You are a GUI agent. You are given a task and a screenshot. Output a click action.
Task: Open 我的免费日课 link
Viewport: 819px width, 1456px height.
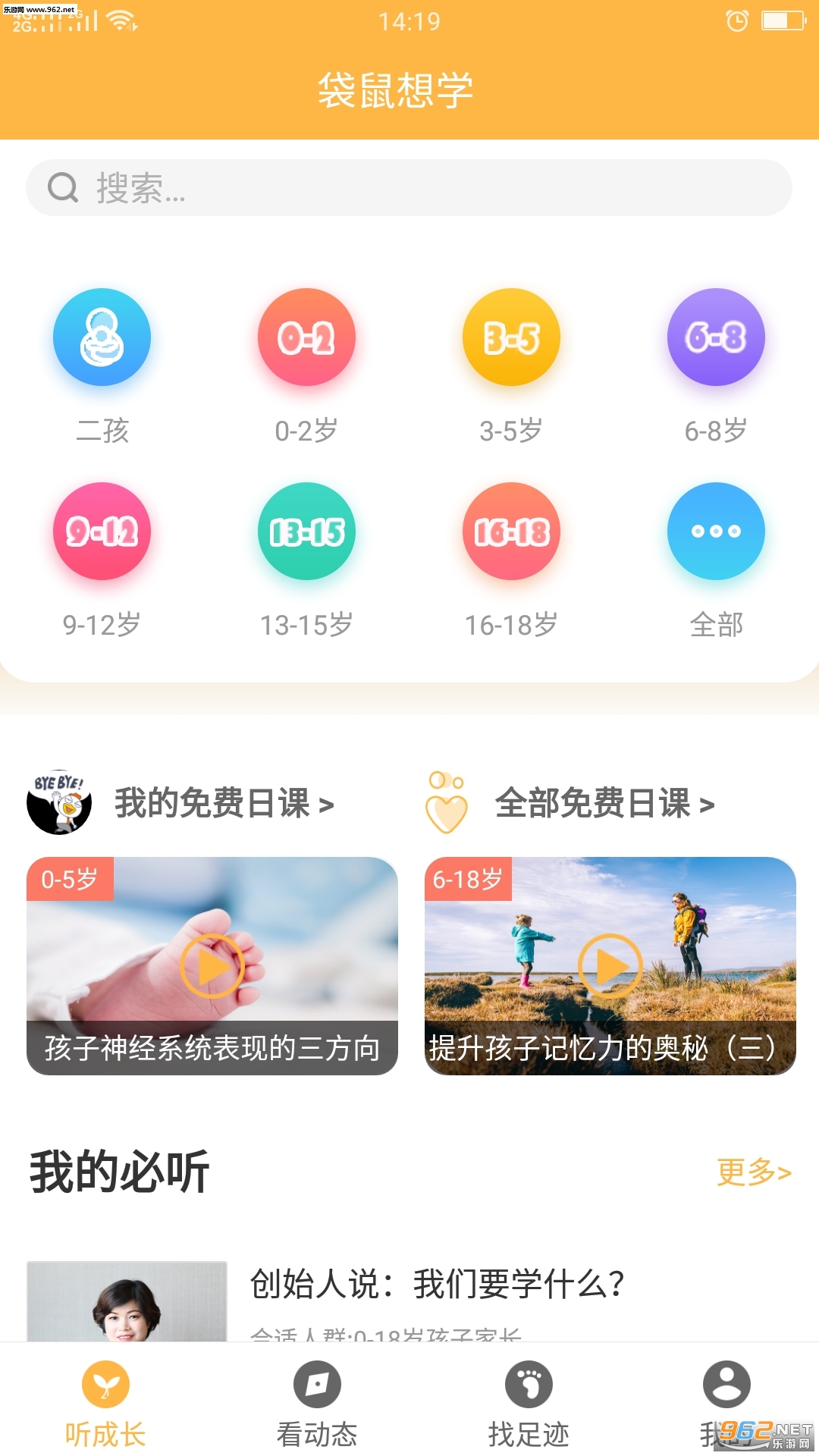[224, 803]
